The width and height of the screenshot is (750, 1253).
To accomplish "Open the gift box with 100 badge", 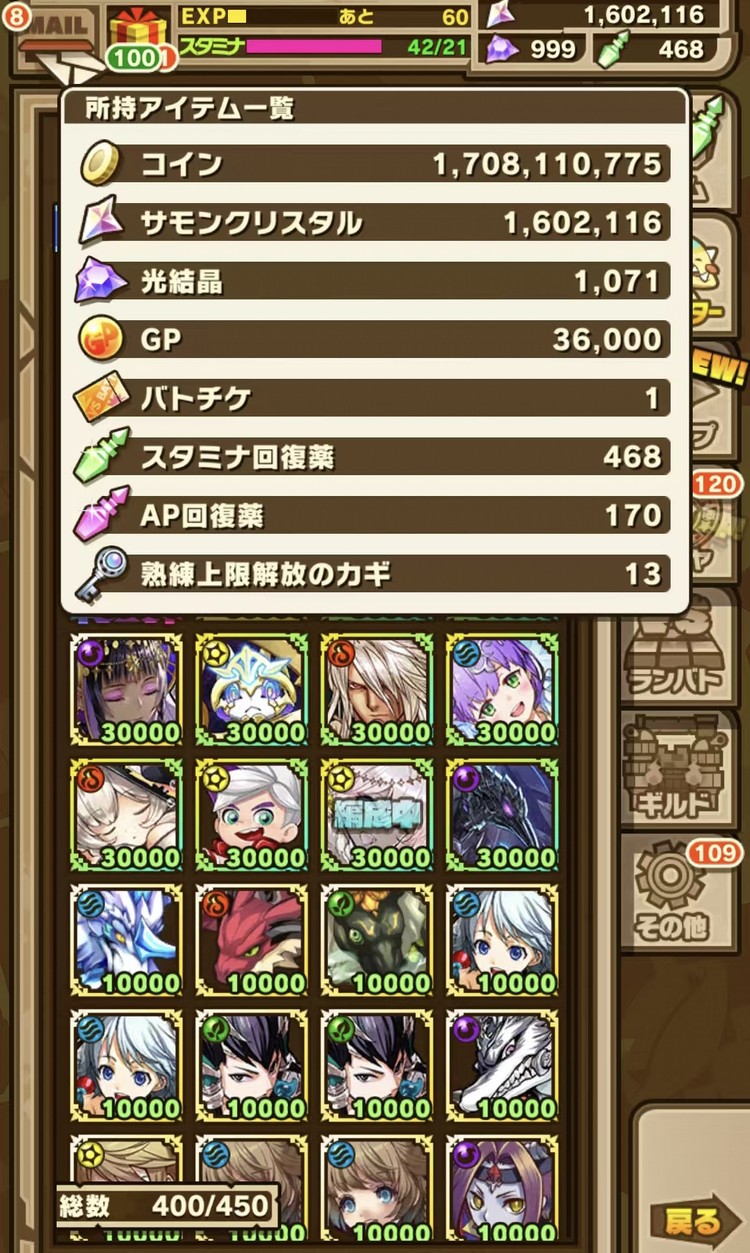I will pyautogui.click(x=138, y=36).
